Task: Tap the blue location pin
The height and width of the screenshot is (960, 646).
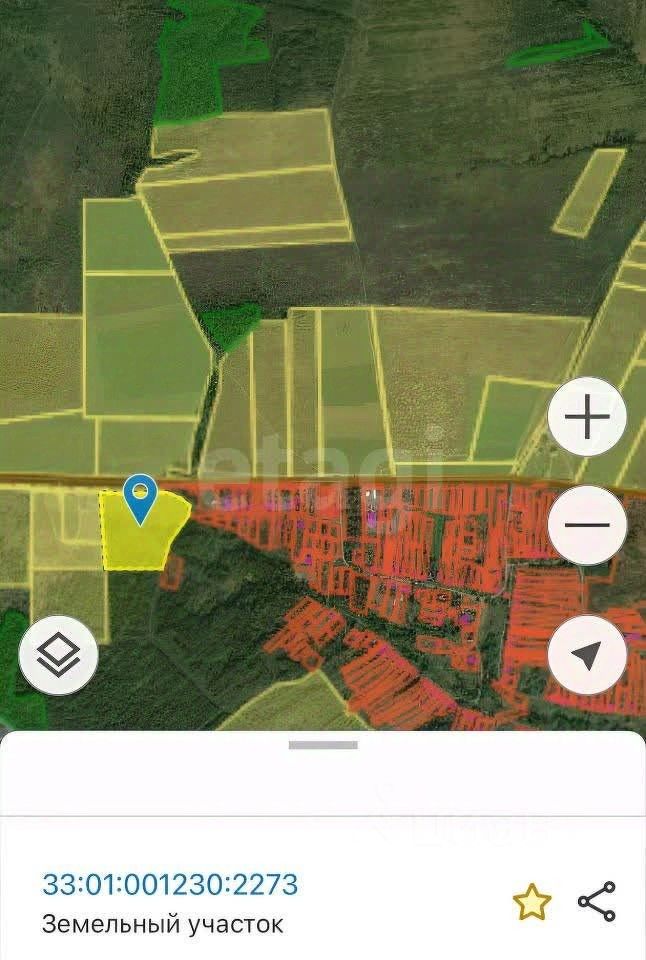Action: (x=142, y=497)
